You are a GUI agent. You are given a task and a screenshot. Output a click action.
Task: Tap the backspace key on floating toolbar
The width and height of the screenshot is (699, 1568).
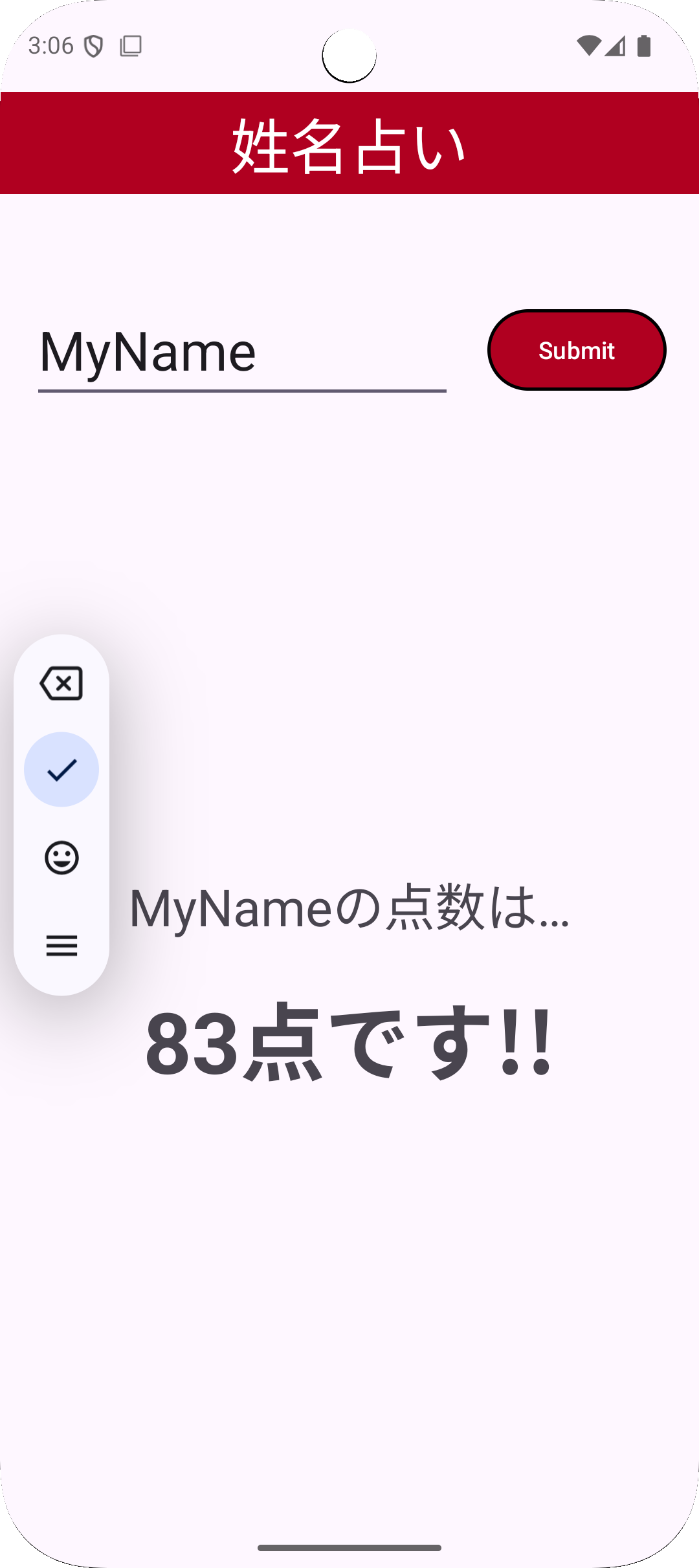click(x=61, y=683)
